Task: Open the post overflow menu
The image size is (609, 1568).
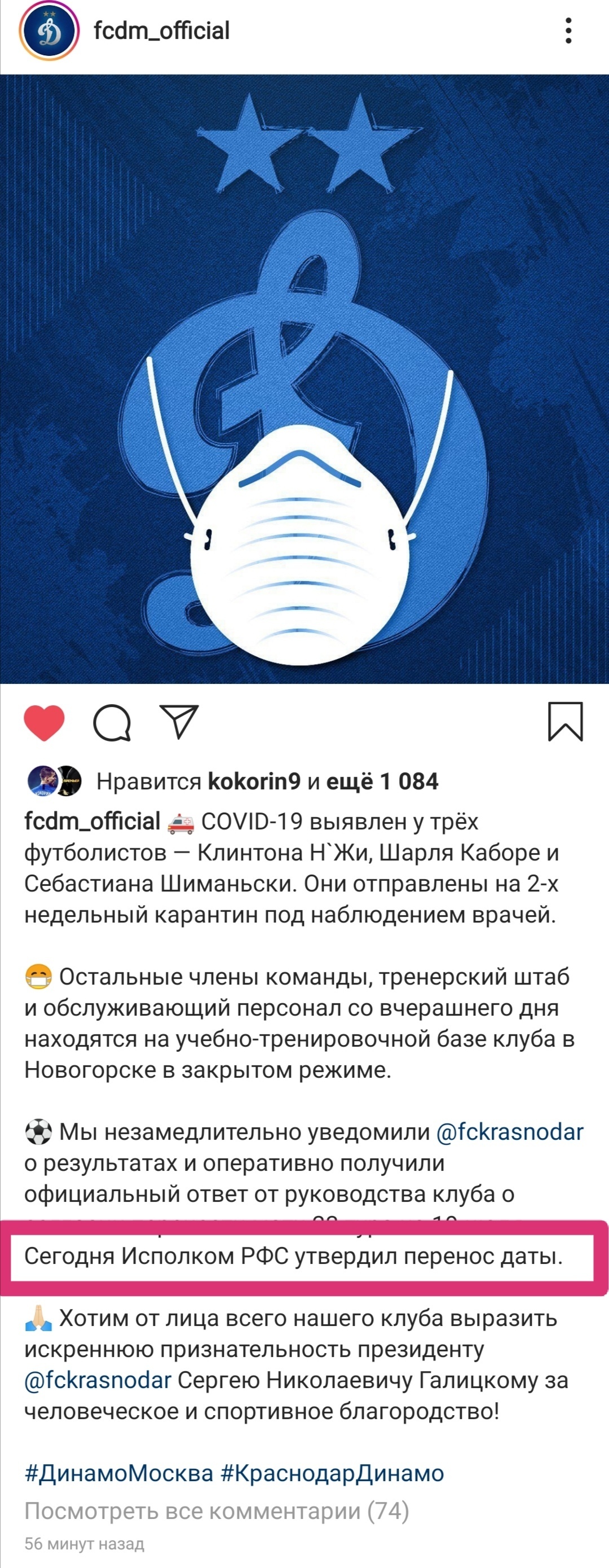Action: pyautogui.click(x=568, y=30)
